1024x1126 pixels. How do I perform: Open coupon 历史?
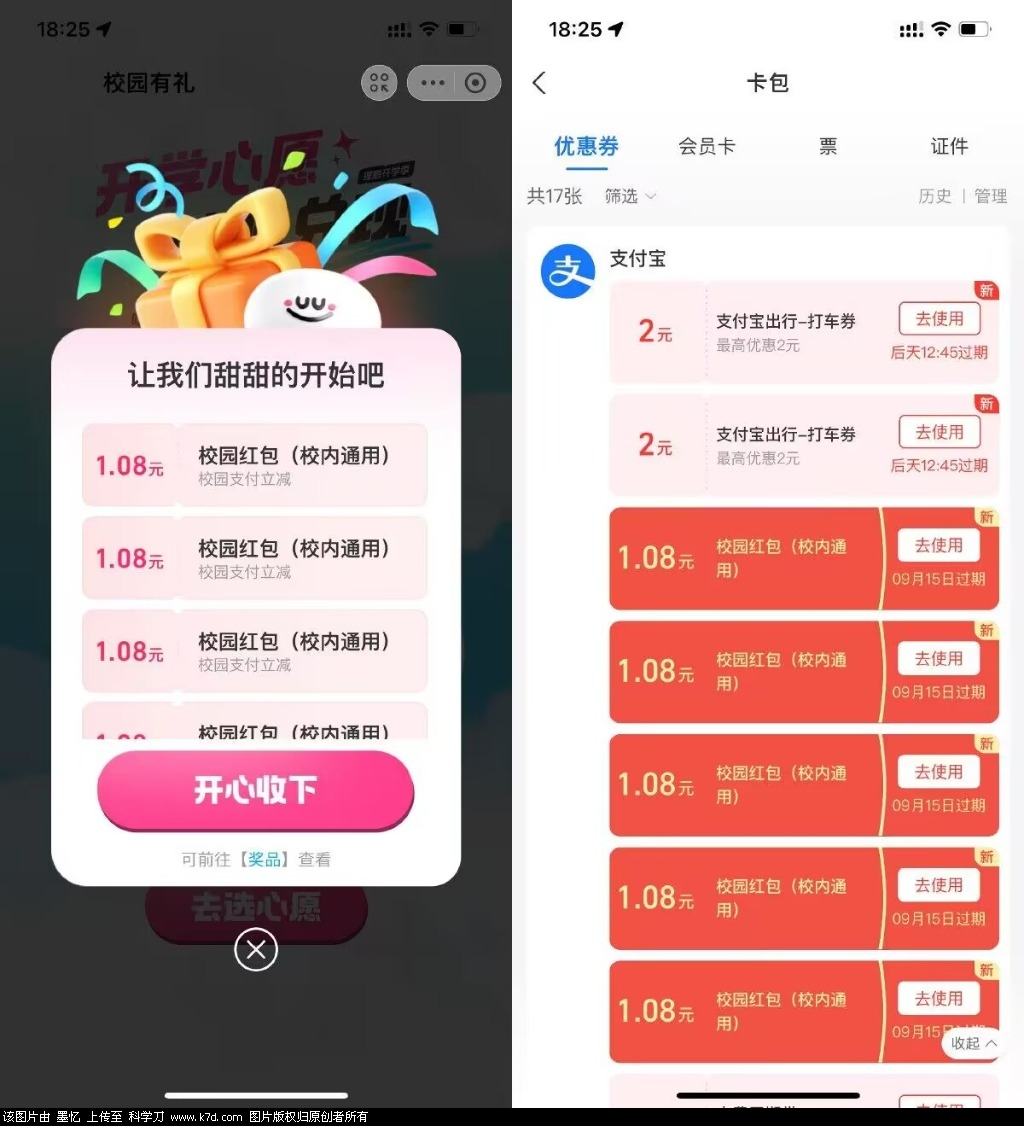935,196
